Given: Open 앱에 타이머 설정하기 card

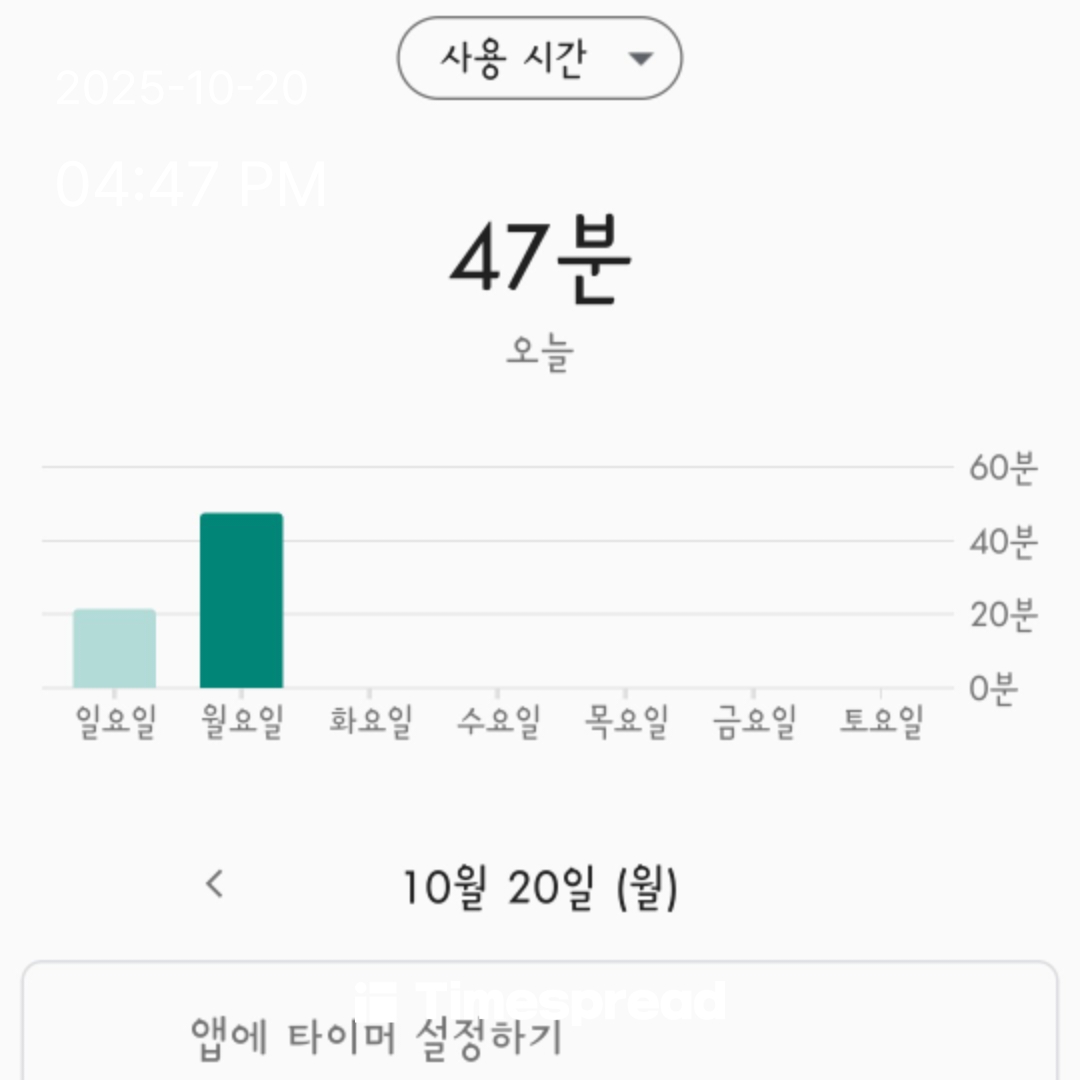Looking at the screenshot, I should [x=540, y=1030].
